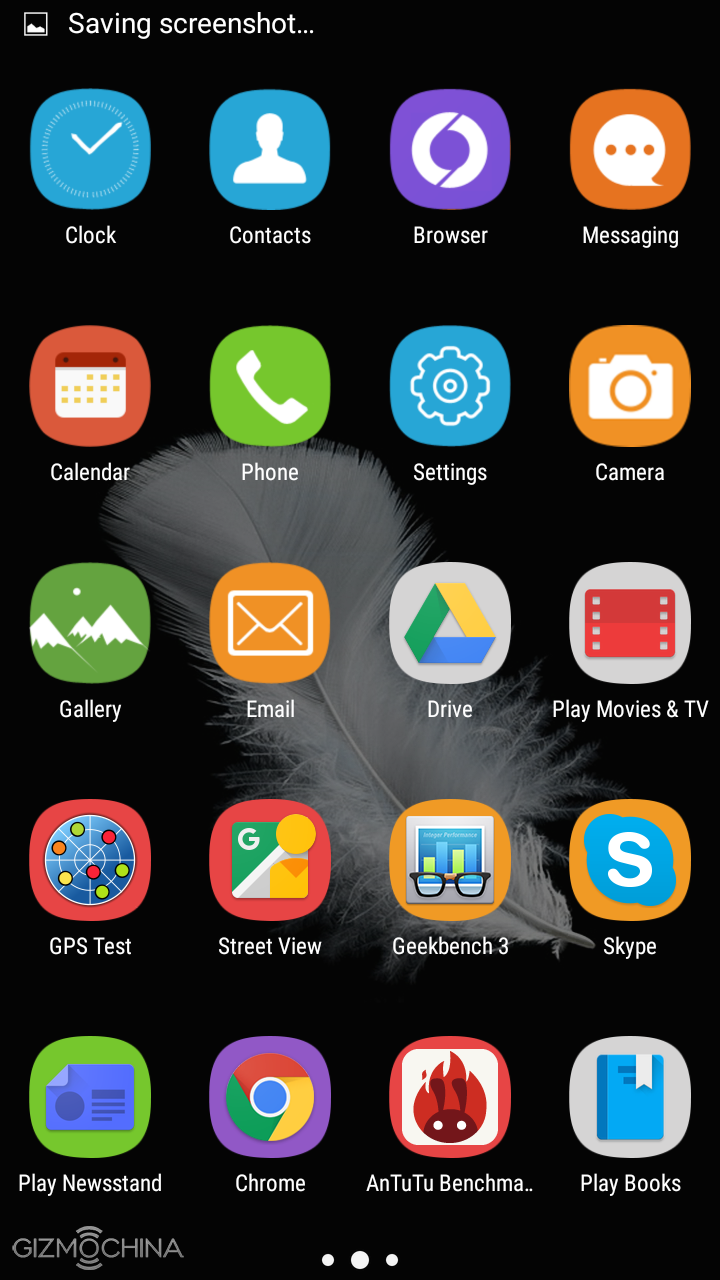The width and height of the screenshot is (720, 1280).
Task: Launch the GPS Test app
Action: 90,860
